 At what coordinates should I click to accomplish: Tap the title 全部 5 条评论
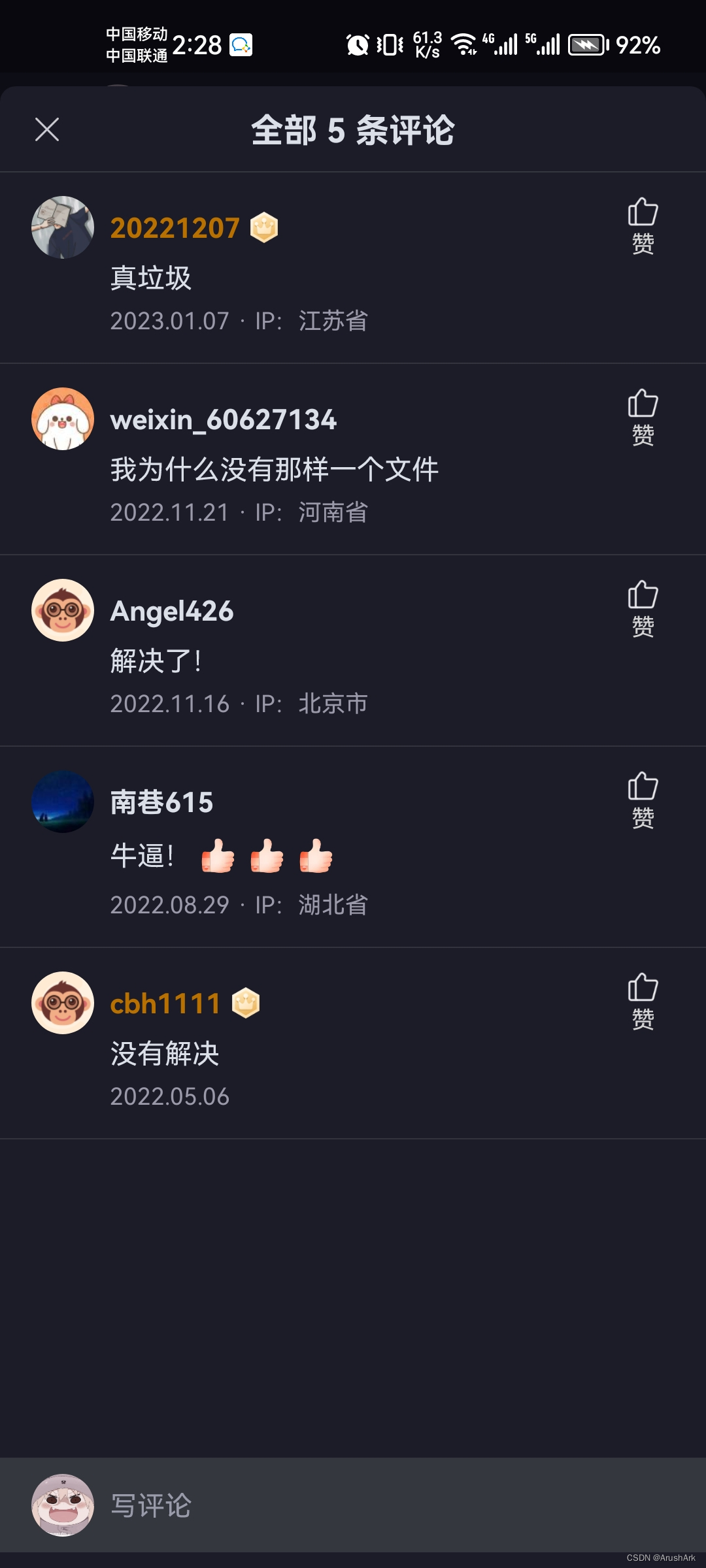click(353, 130)
